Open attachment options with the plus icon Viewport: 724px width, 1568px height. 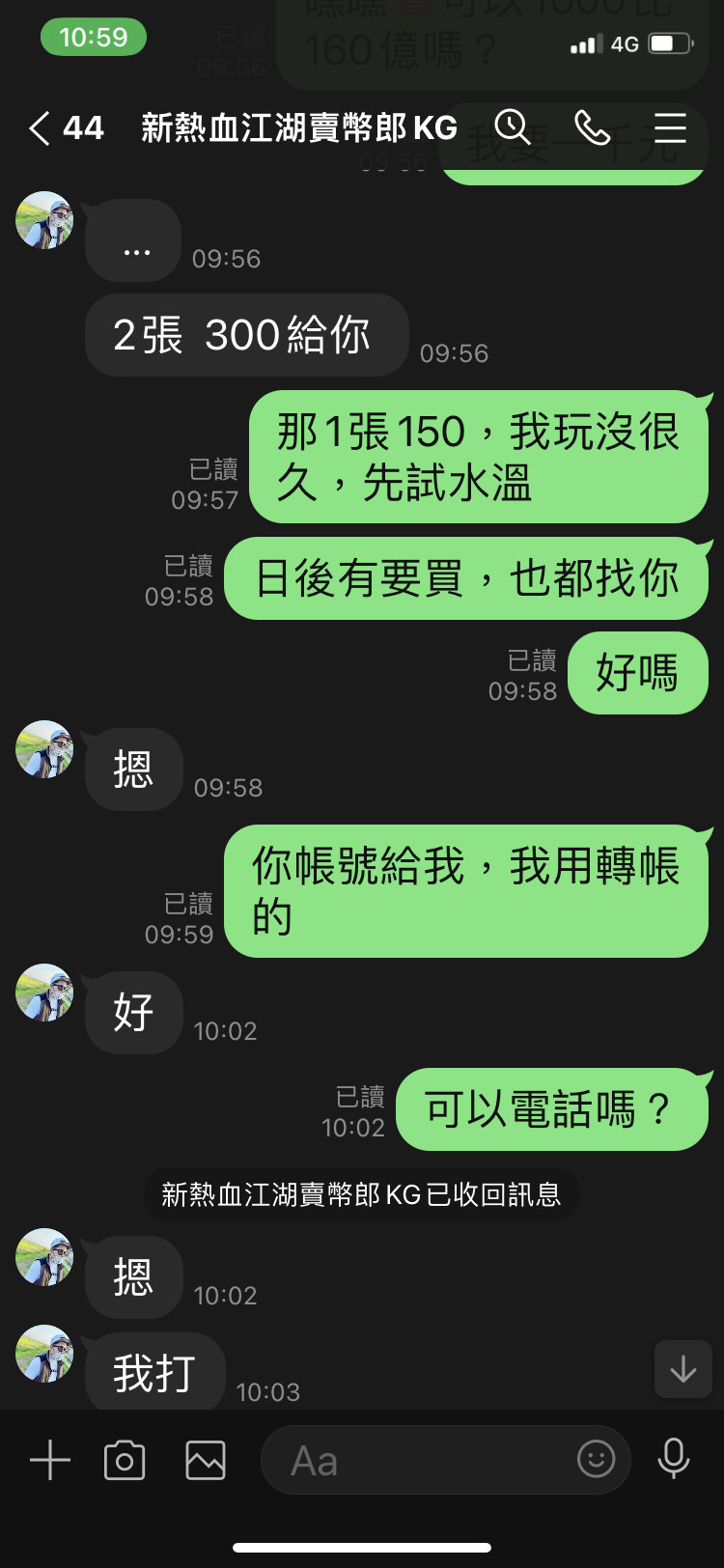point(48,1459)
